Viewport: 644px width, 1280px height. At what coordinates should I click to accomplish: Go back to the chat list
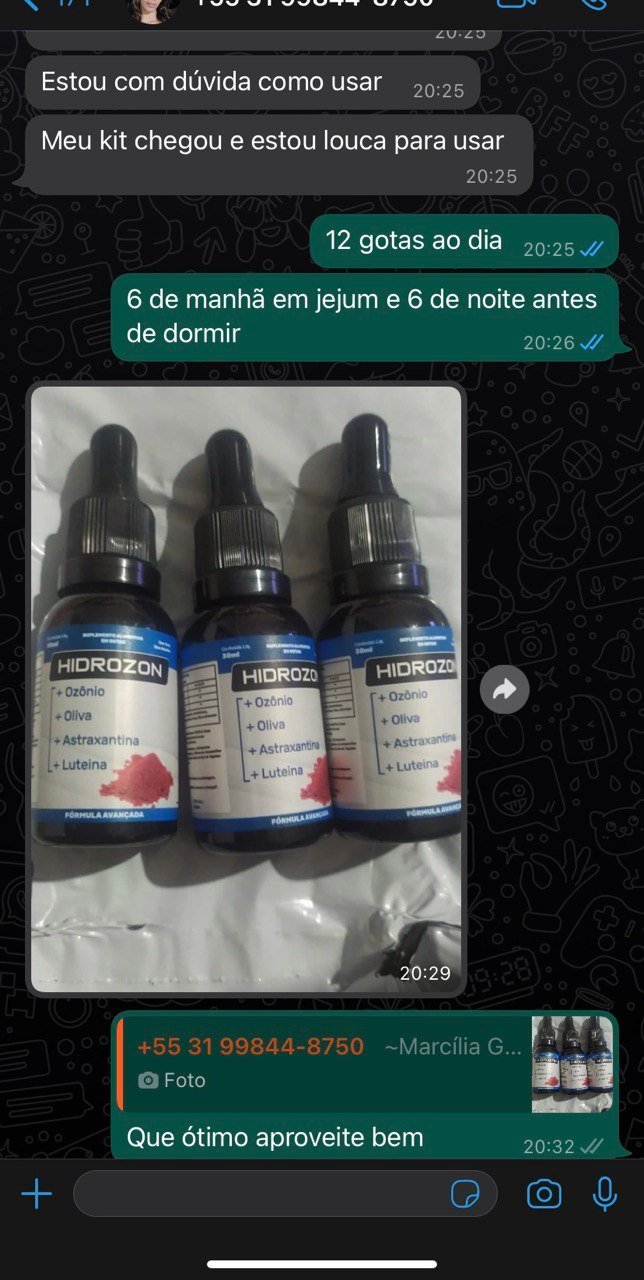(x=30, y=4)
